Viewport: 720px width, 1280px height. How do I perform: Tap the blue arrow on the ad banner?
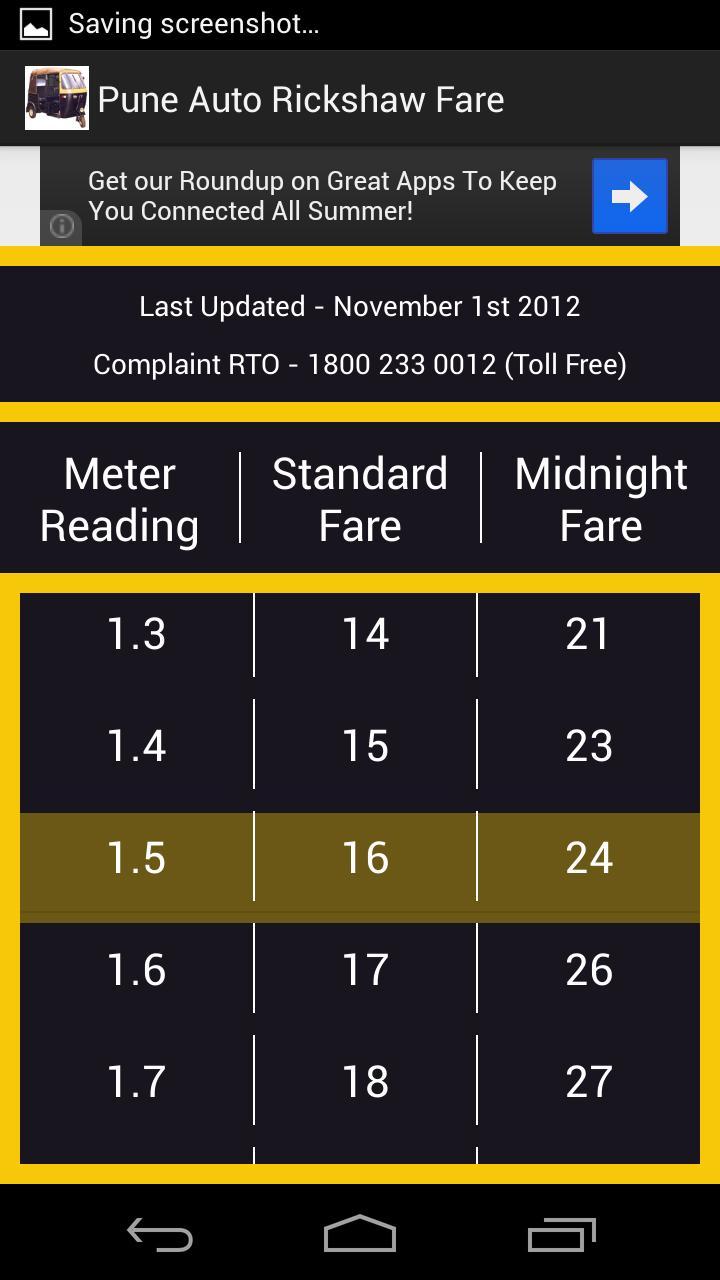point(629,197)
